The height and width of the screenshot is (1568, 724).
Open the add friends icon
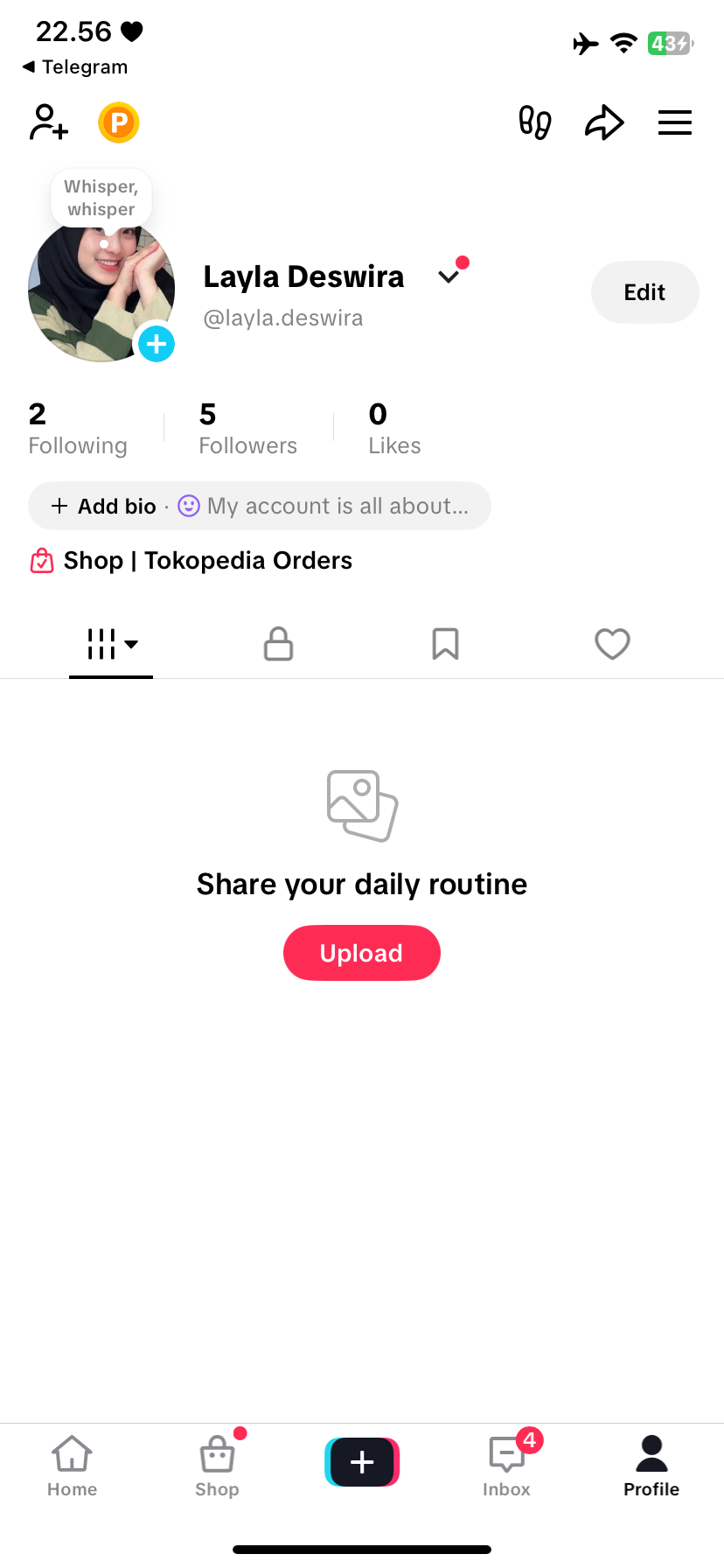(49, 122)
